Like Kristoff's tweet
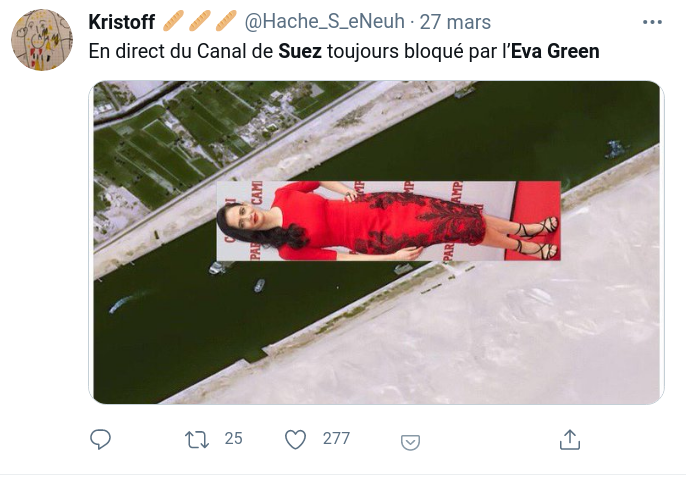 tap(295, 439)
